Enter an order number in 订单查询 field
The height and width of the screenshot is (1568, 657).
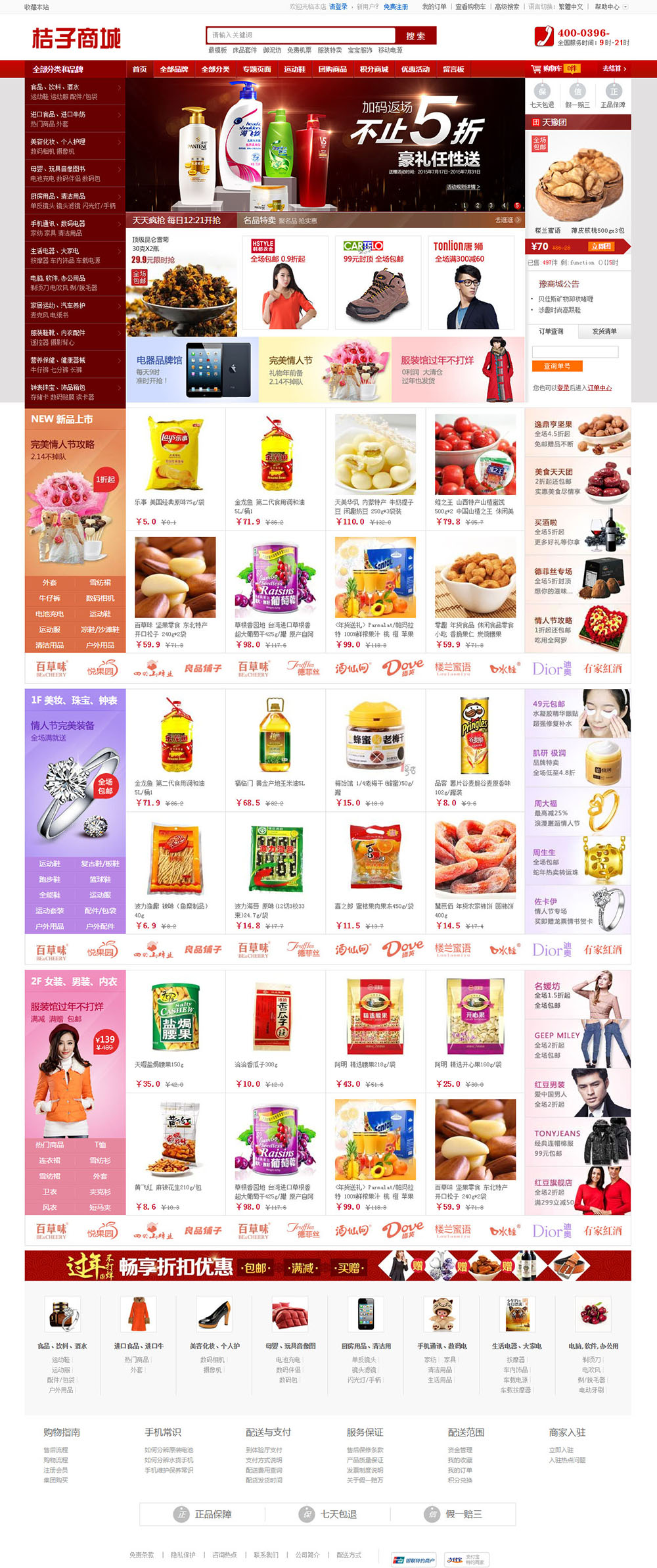(x=575, y=352)
